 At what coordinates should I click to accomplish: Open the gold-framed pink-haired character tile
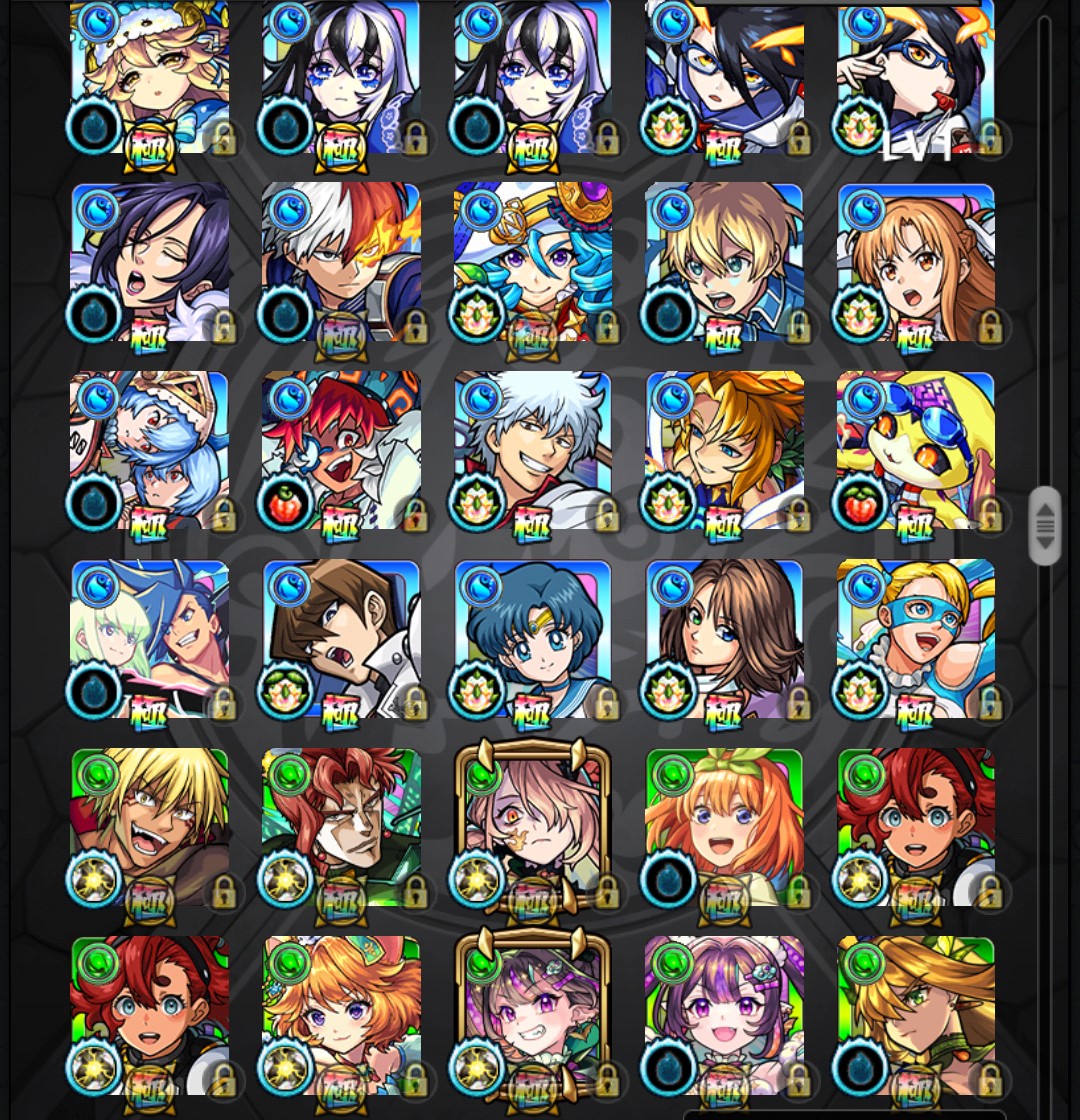[x=532, y=826]
